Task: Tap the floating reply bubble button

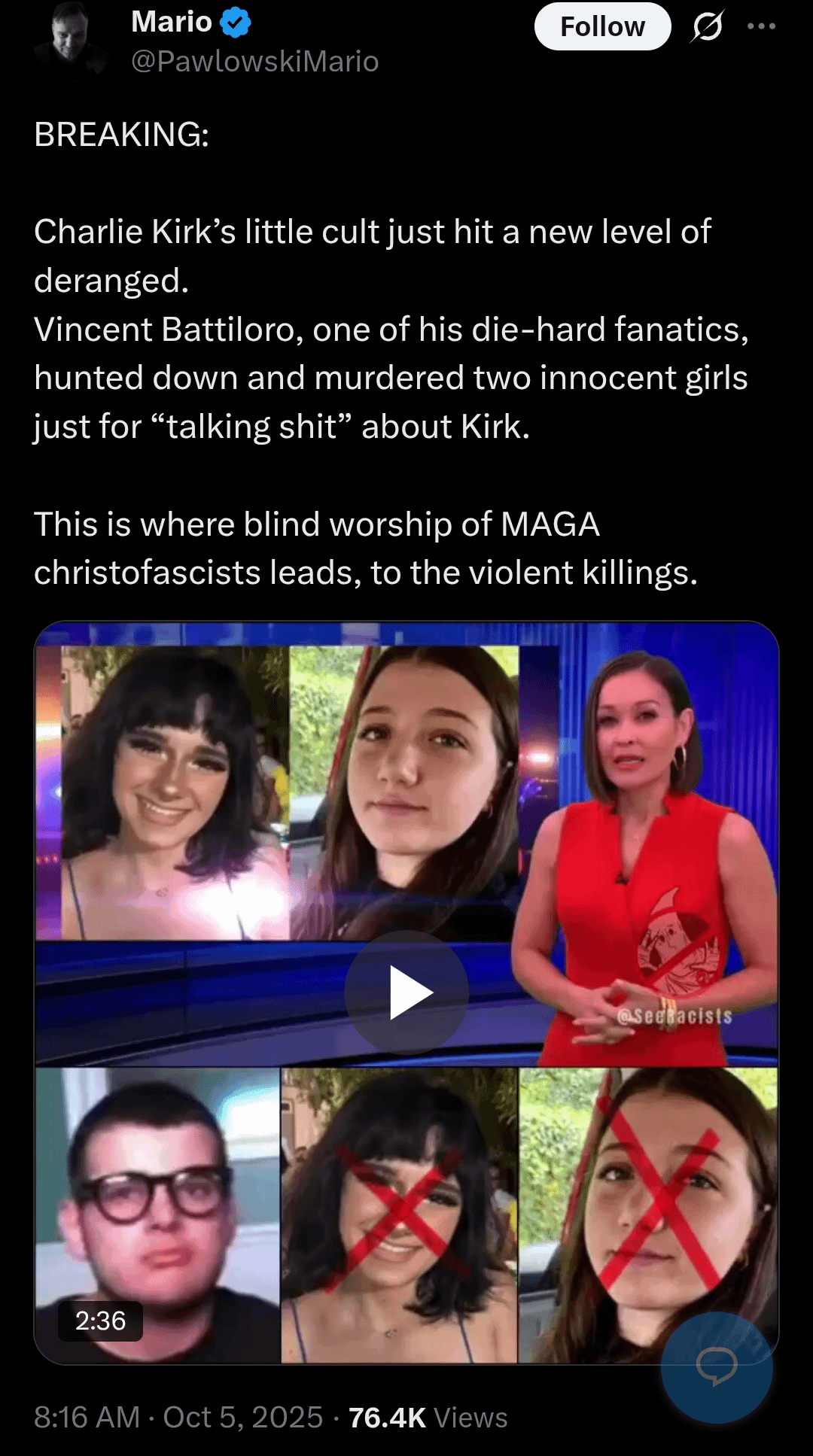Action: pos(716,1367)
